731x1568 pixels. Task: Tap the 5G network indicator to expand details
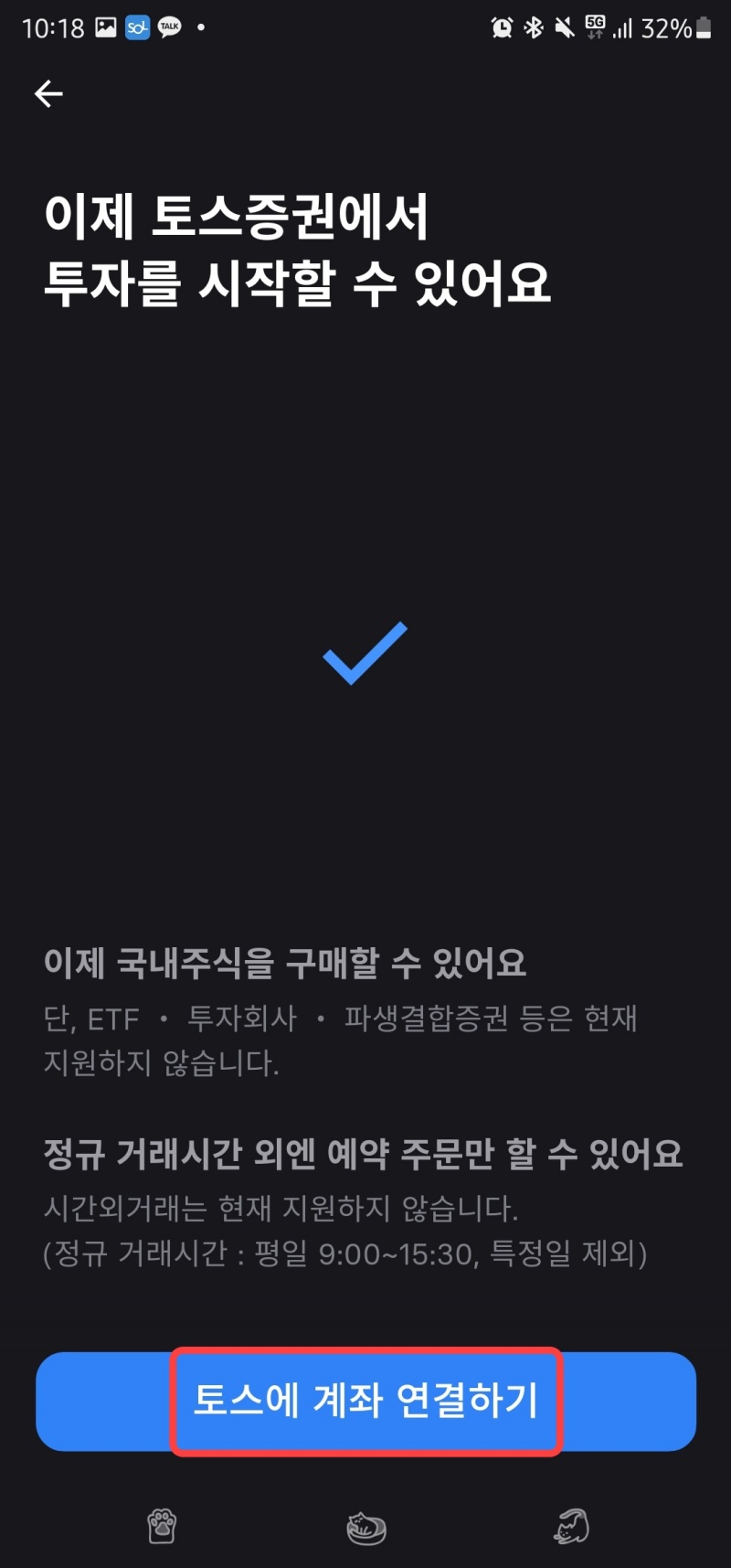(x=595, y=26)
